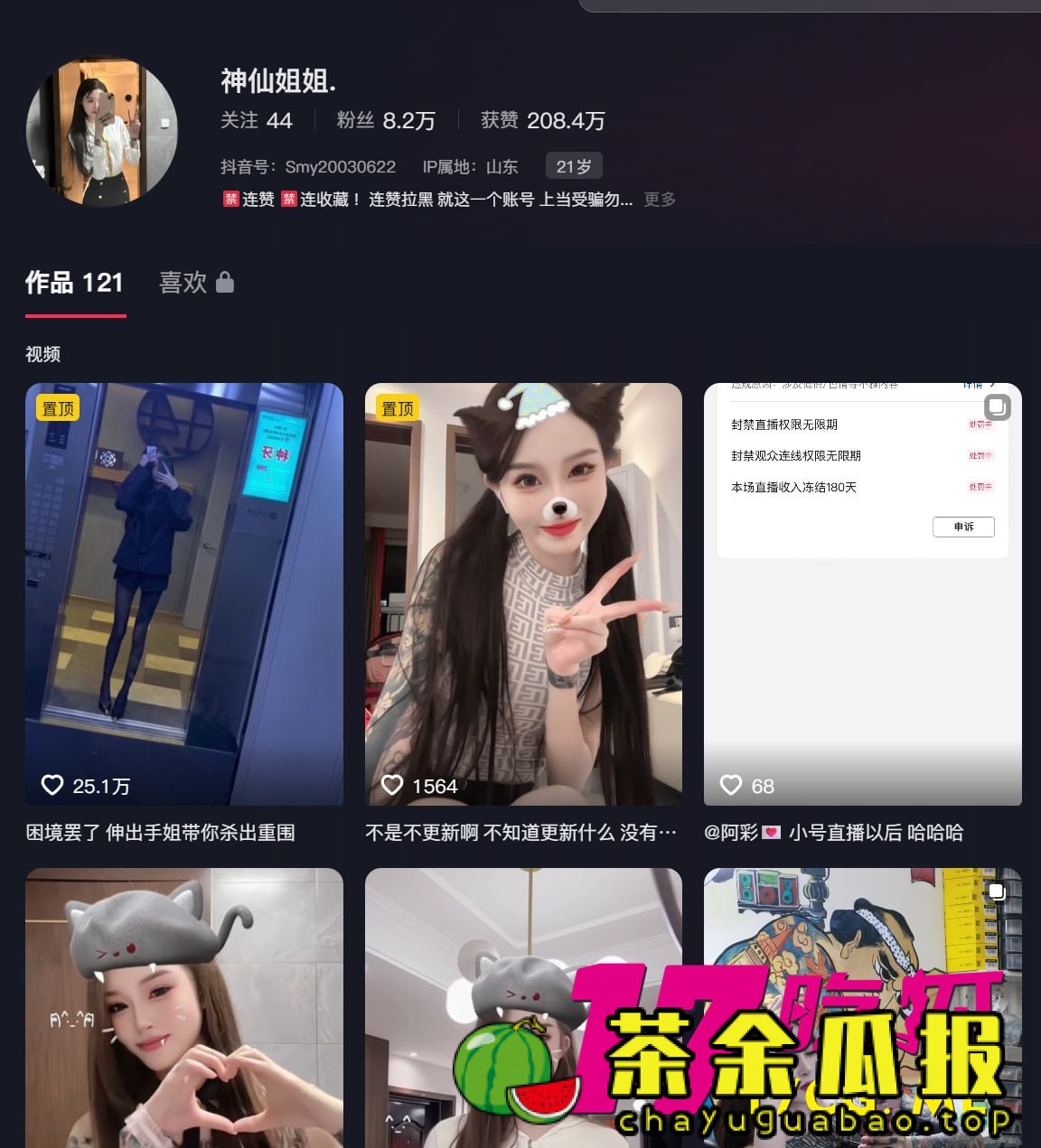Play pinned video 不是不更新啊 不知道更新什么

point(523,593)
